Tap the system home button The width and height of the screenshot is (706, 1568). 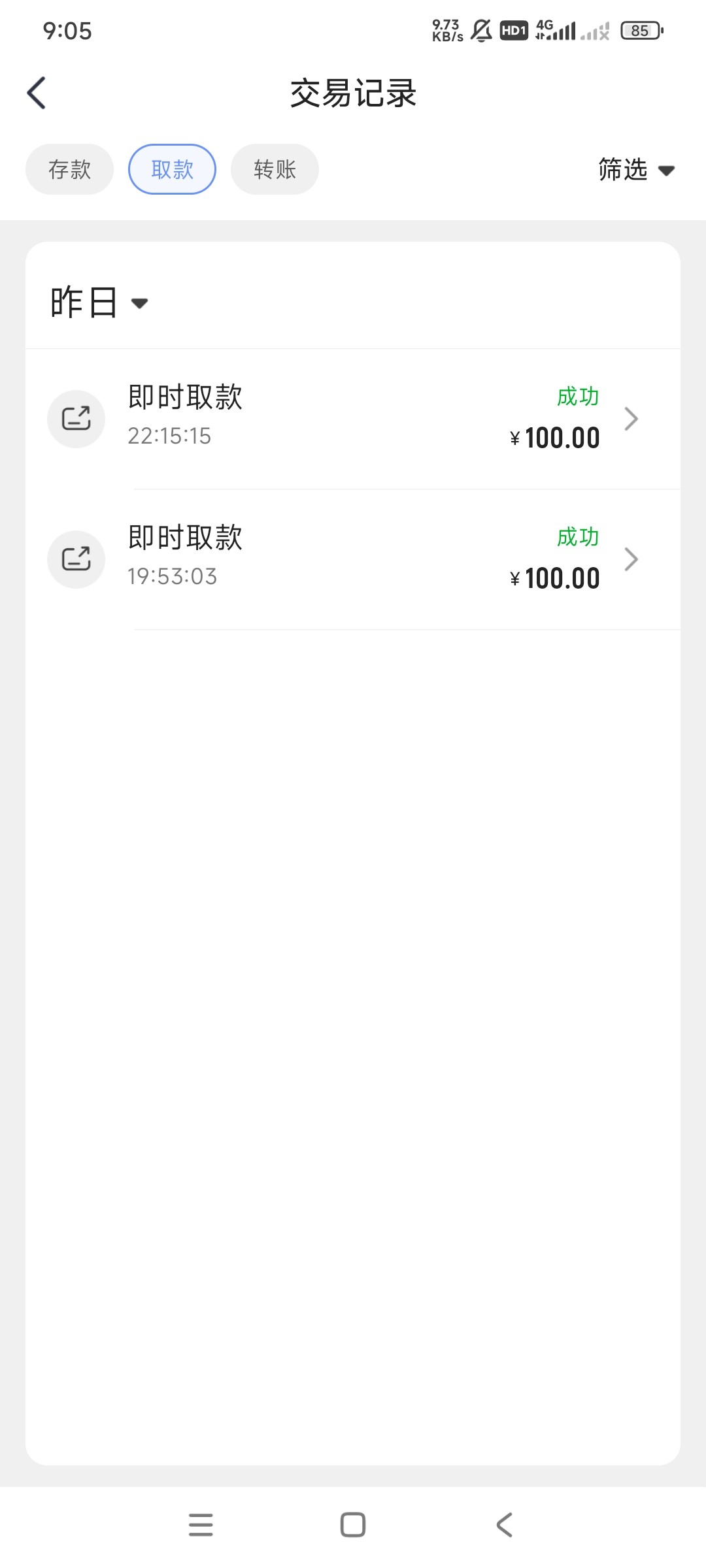coord(353,1525)
